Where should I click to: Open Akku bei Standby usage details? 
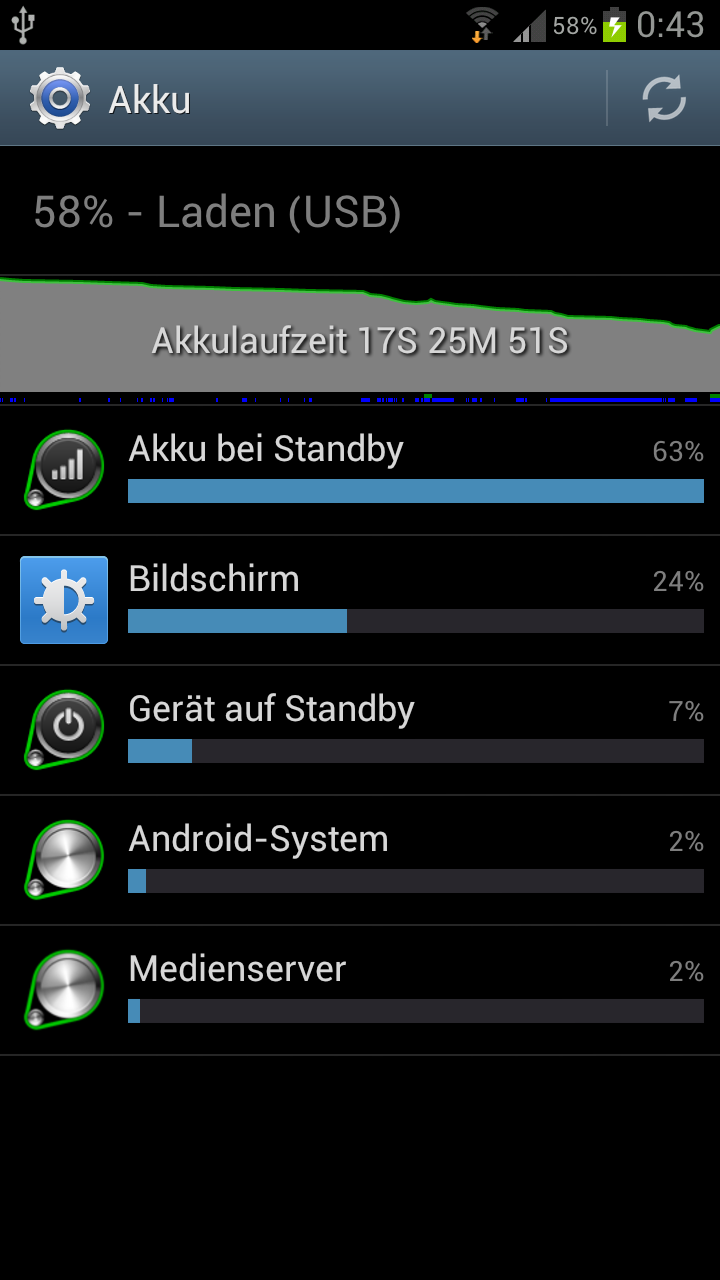[x=360, y=470]
